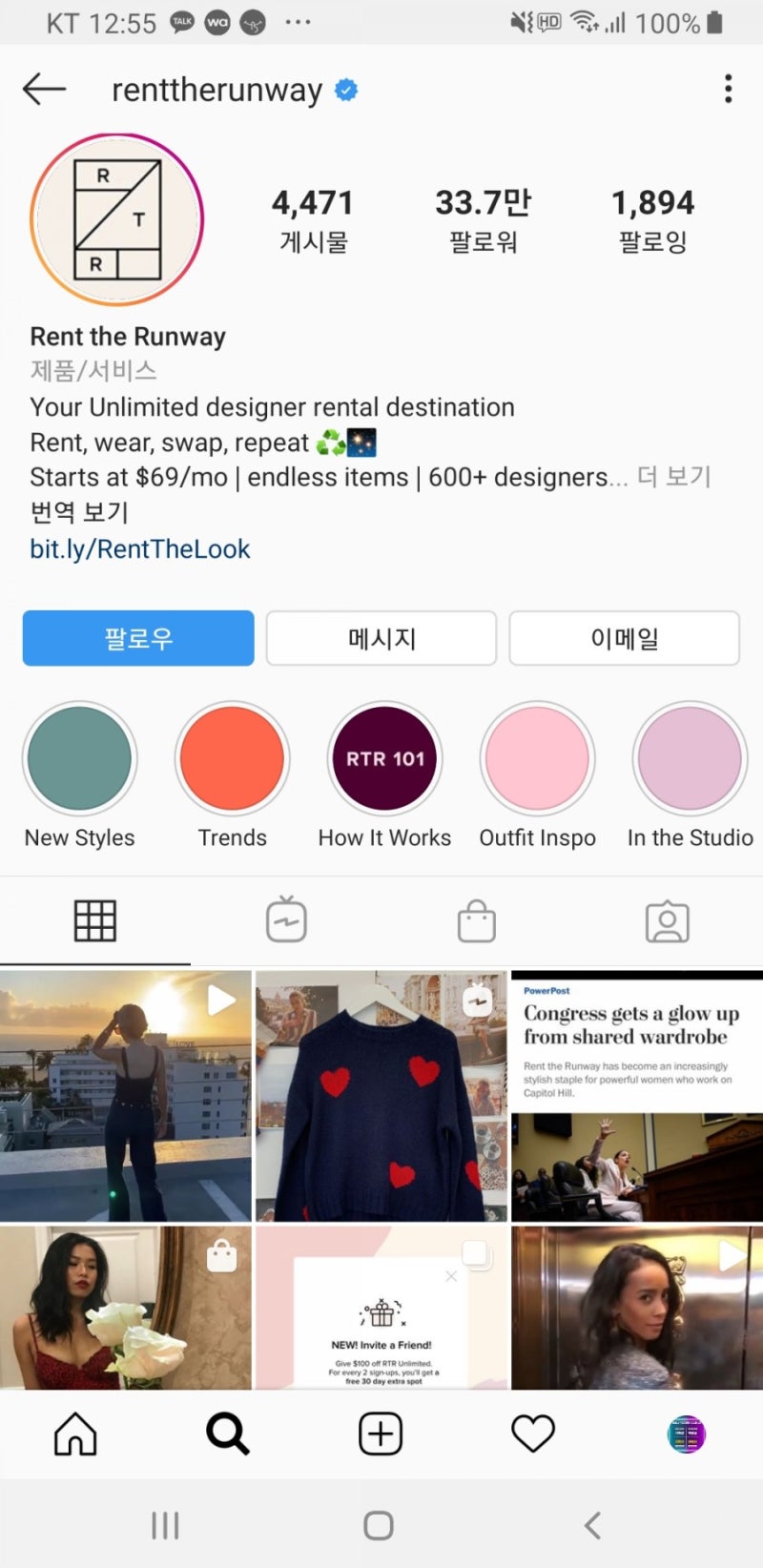Image resolution: width=763 pixels, height=1568 pixels.
Task: Follow Rent the Runway (팔로우 button)
Action: pos(138,638)
